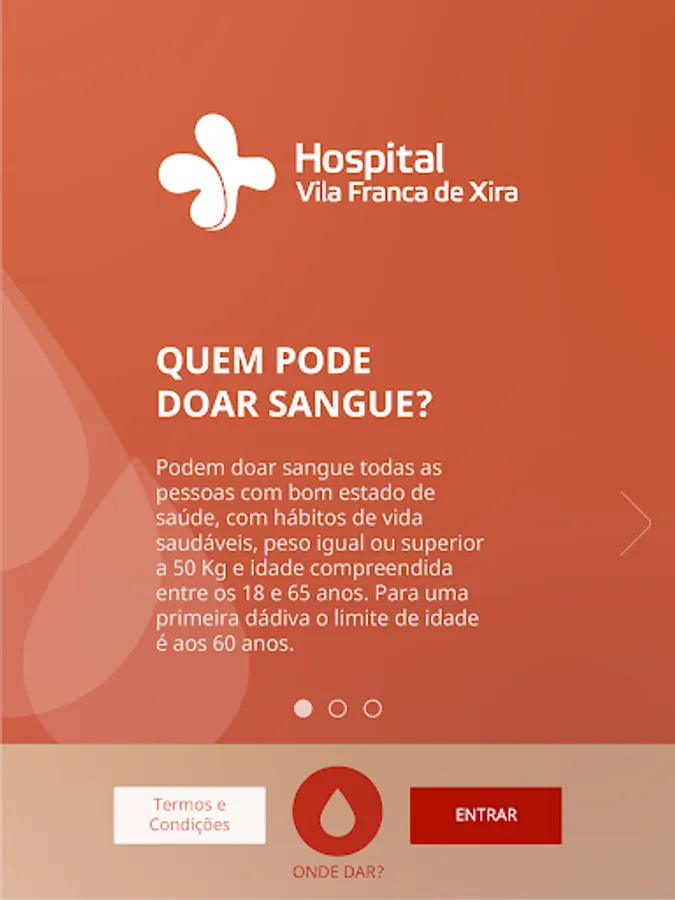This screenshot has height=900, width=675.
Task: Select the second page indicator dot
Action: [338, 708]
